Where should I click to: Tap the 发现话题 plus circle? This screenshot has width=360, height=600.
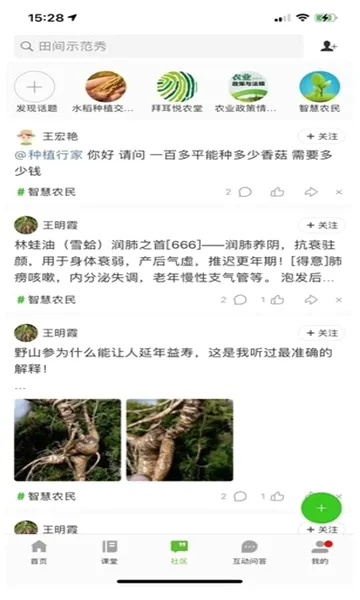pos(34,87)
